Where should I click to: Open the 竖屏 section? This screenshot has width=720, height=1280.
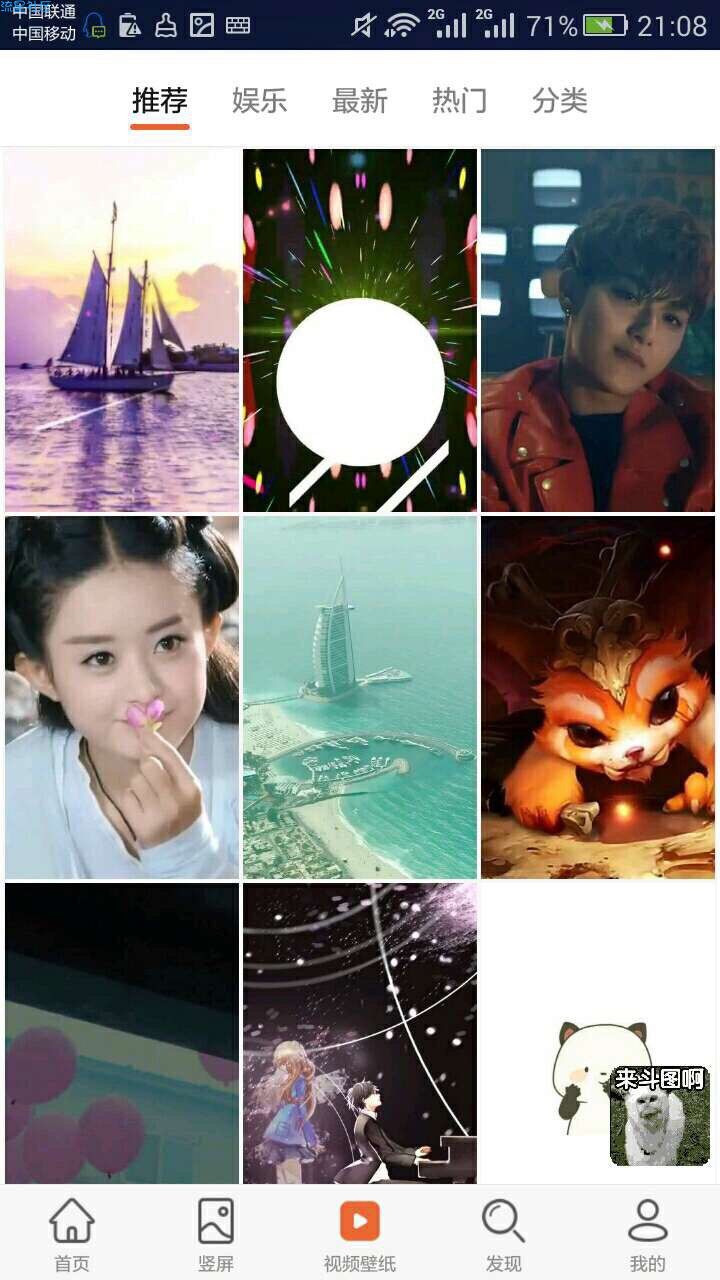click(x=216, y=1235)
